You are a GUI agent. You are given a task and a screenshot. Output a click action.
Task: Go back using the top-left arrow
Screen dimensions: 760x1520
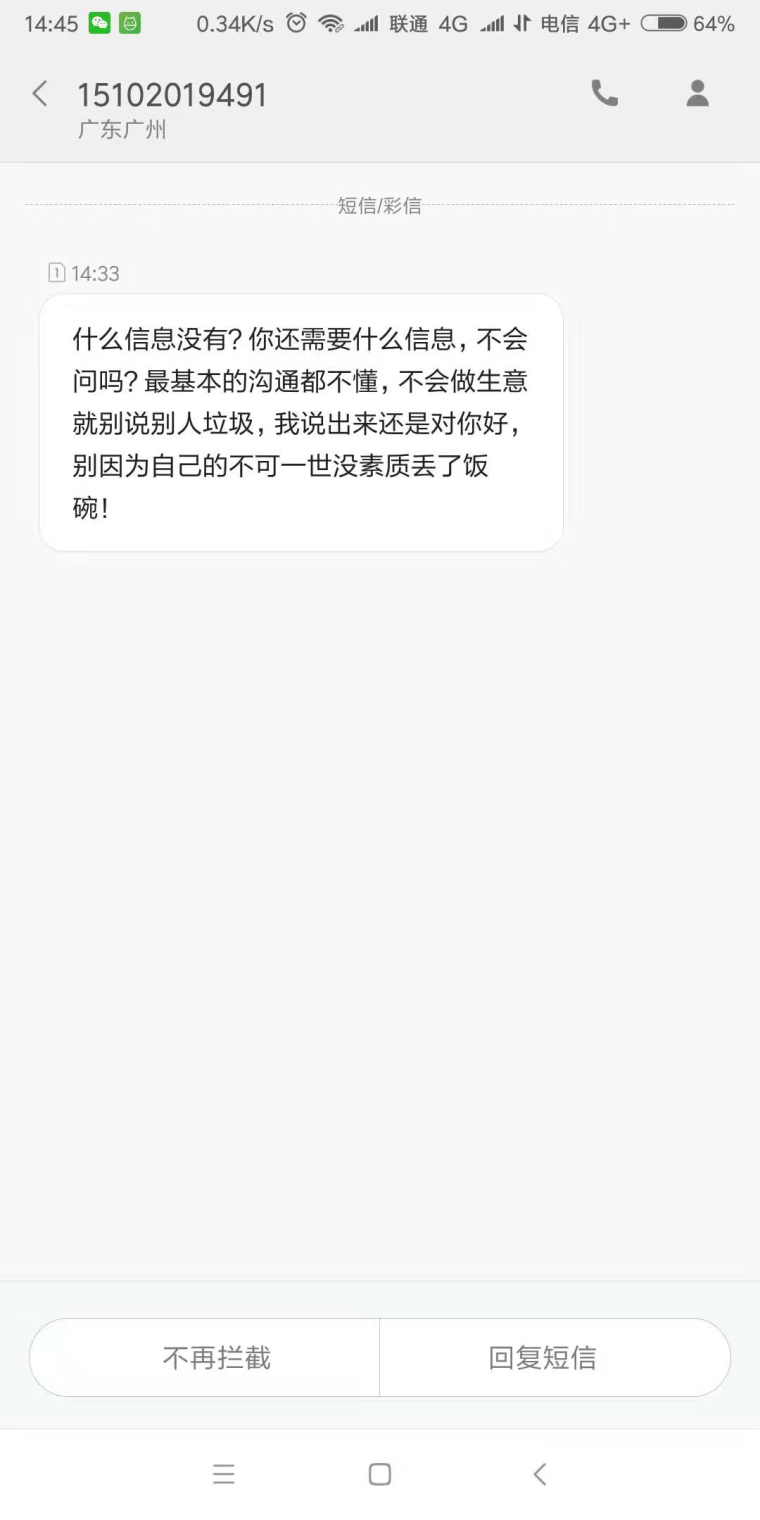40,94
